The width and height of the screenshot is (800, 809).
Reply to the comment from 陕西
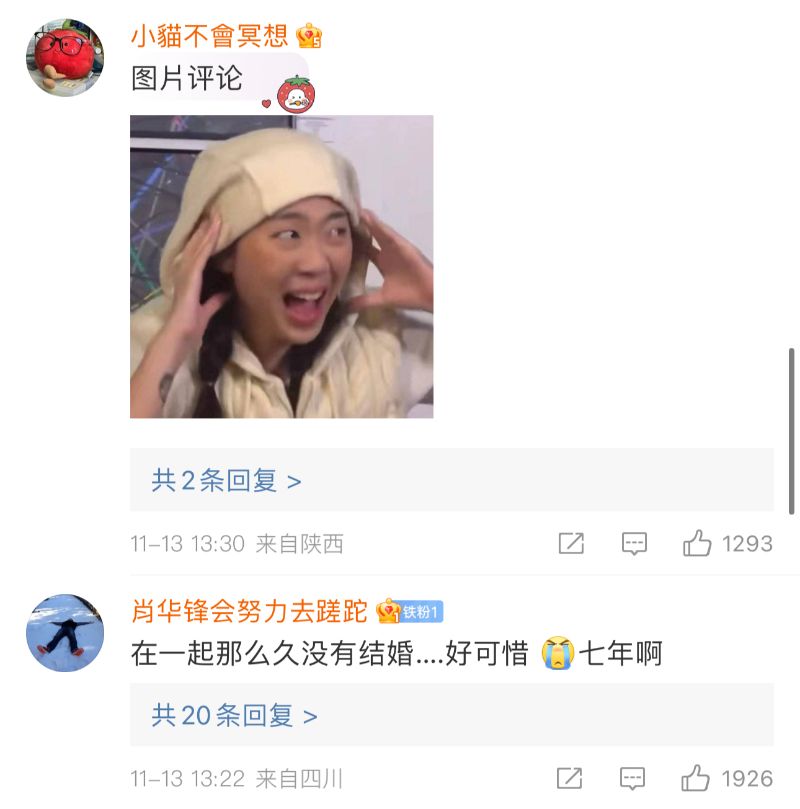634,543
